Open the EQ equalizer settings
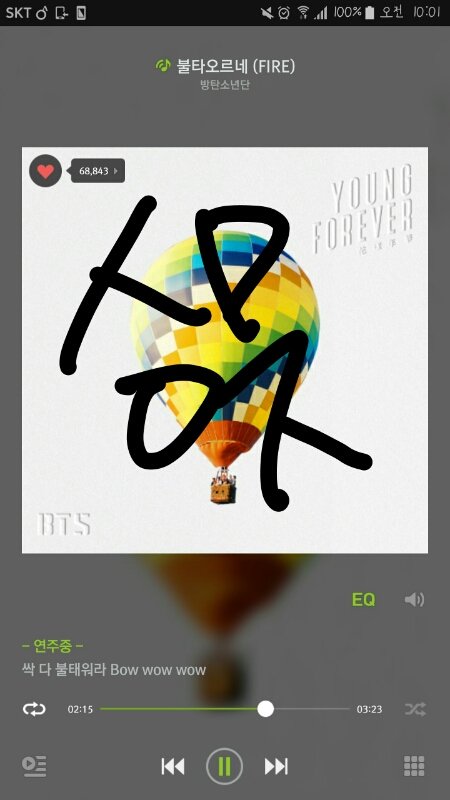The image size is (450, 800). (363, 599)
